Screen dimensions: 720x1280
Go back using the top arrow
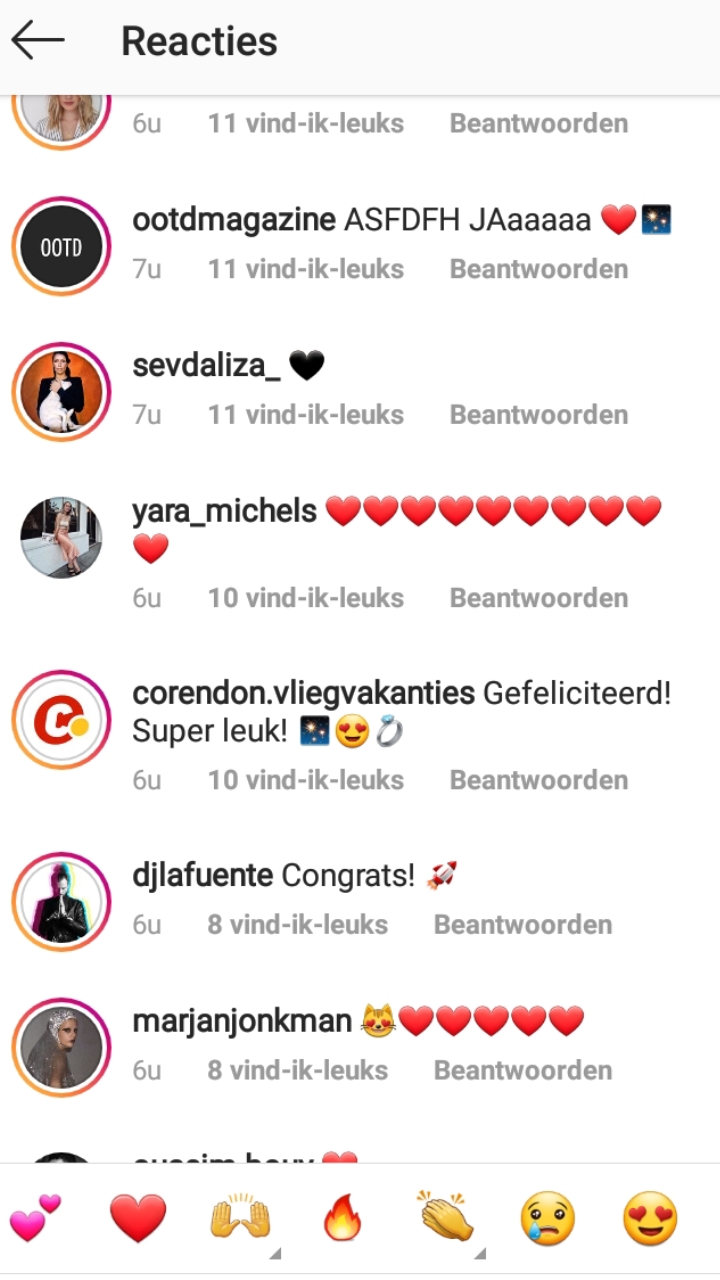click(38, 41)
